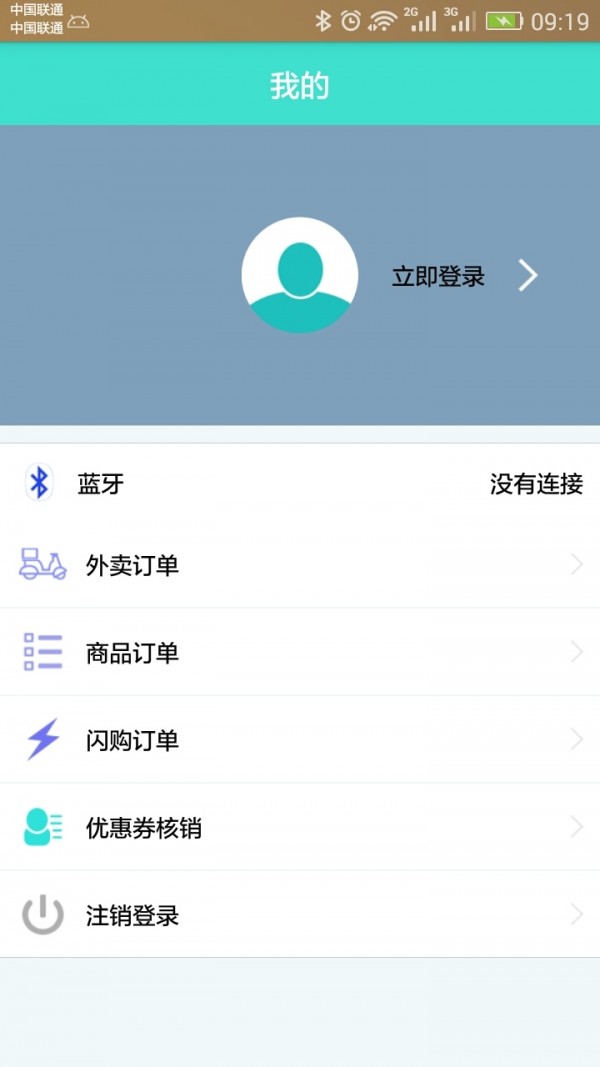600x1067 pixels.
Task: View 商品订单 product orders
Action: point(300,653)
